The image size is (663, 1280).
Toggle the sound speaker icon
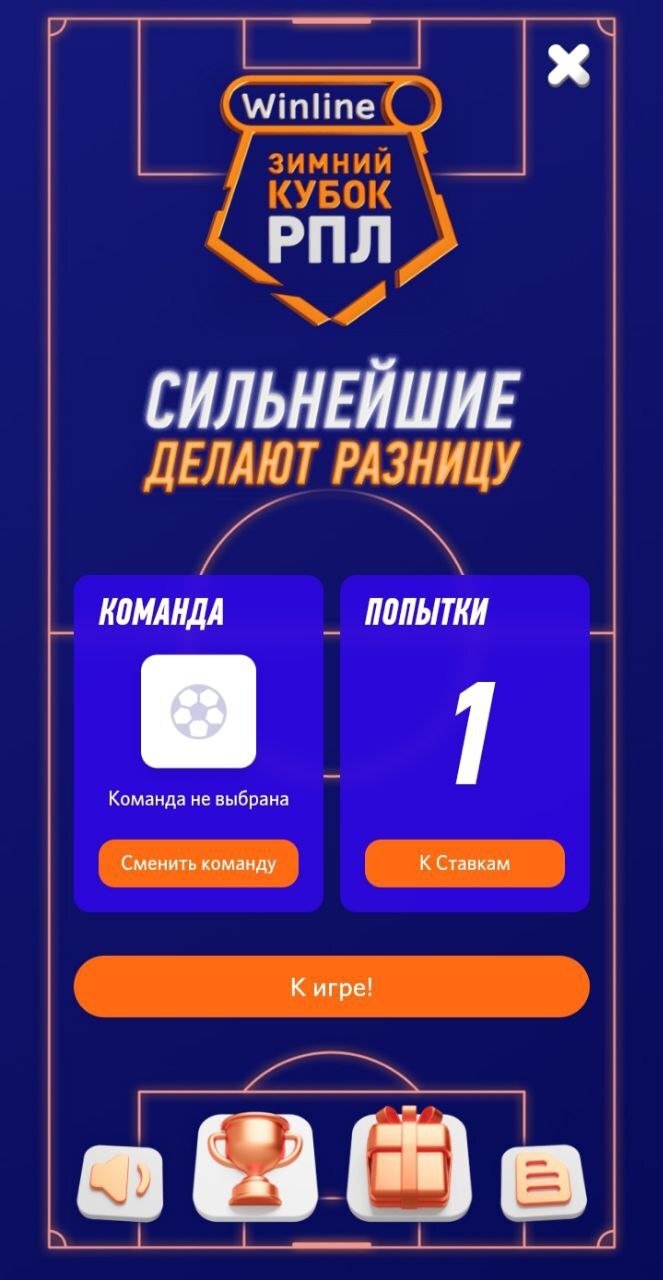119,1182
